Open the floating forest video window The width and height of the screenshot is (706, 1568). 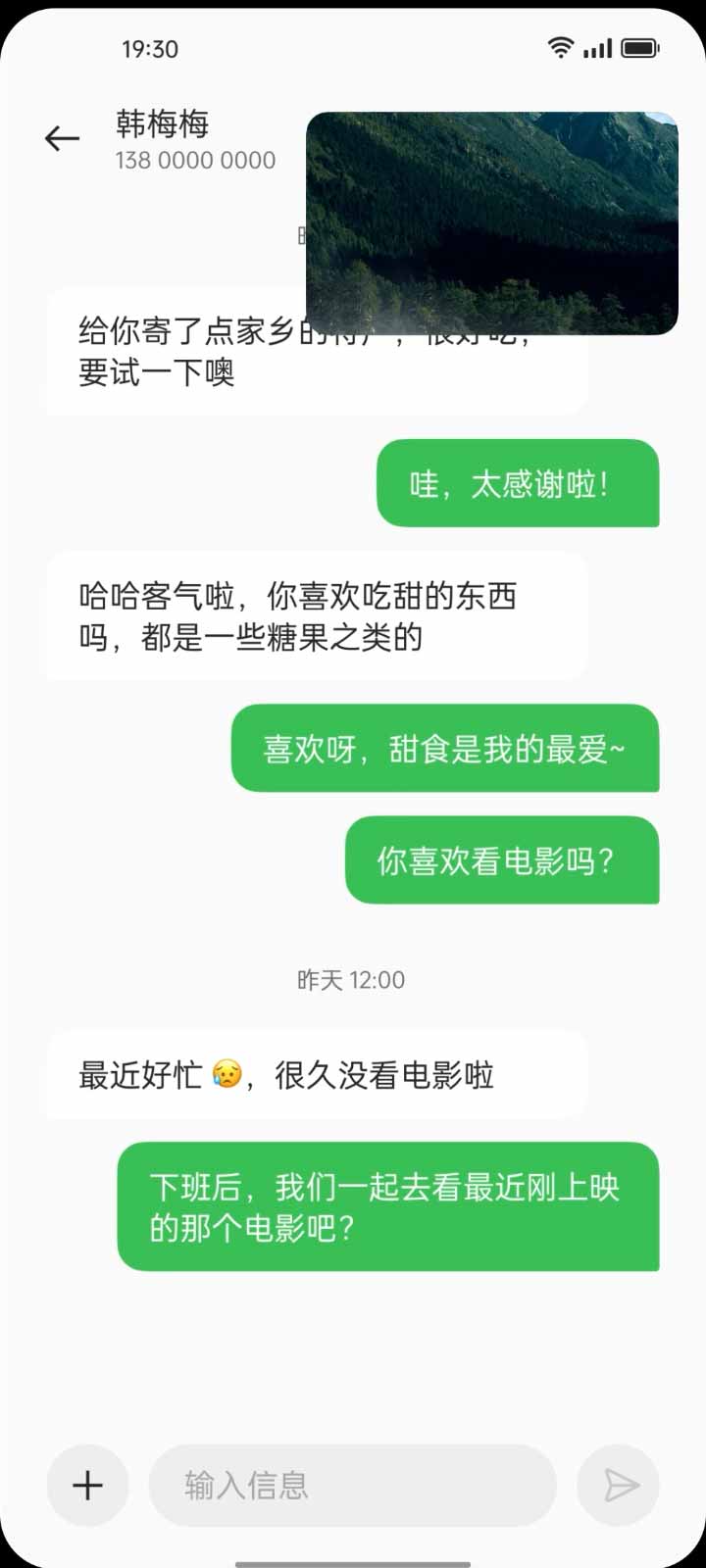(x=492, y=223)
